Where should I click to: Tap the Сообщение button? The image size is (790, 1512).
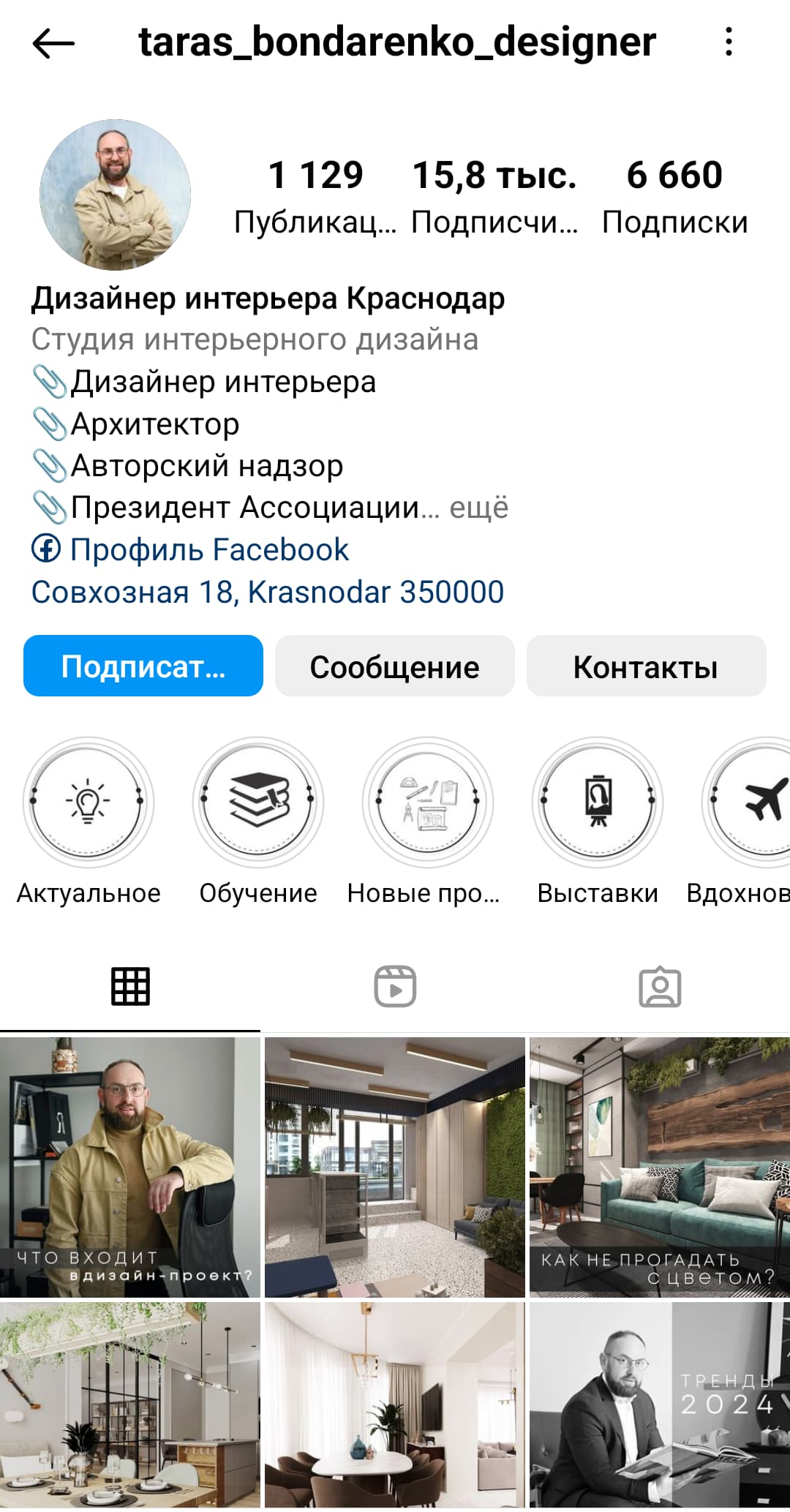(x=395, y=666)
